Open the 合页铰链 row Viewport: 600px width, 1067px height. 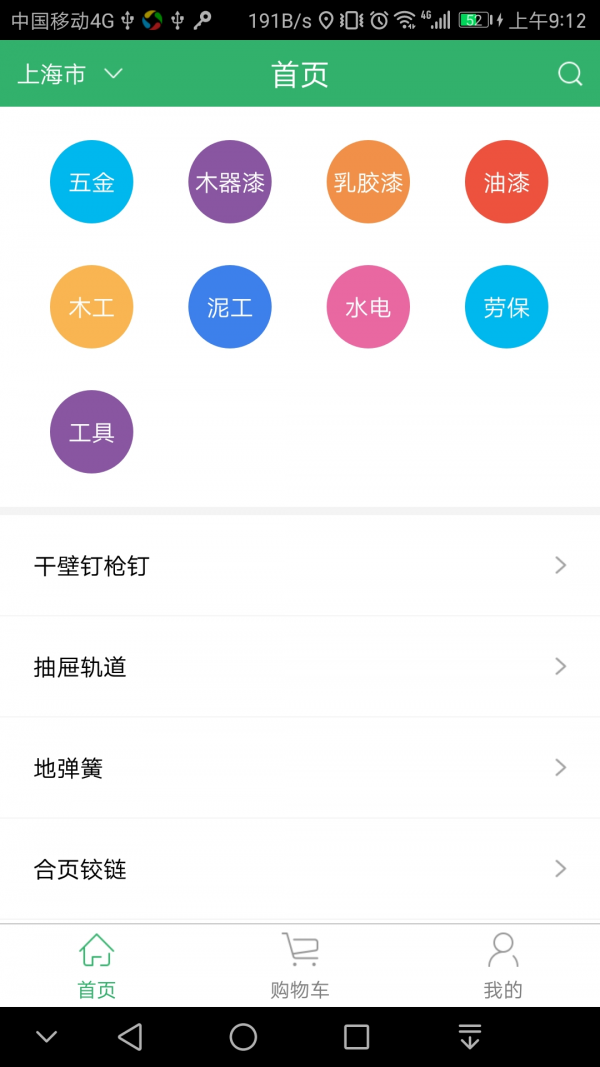(300, 869)
